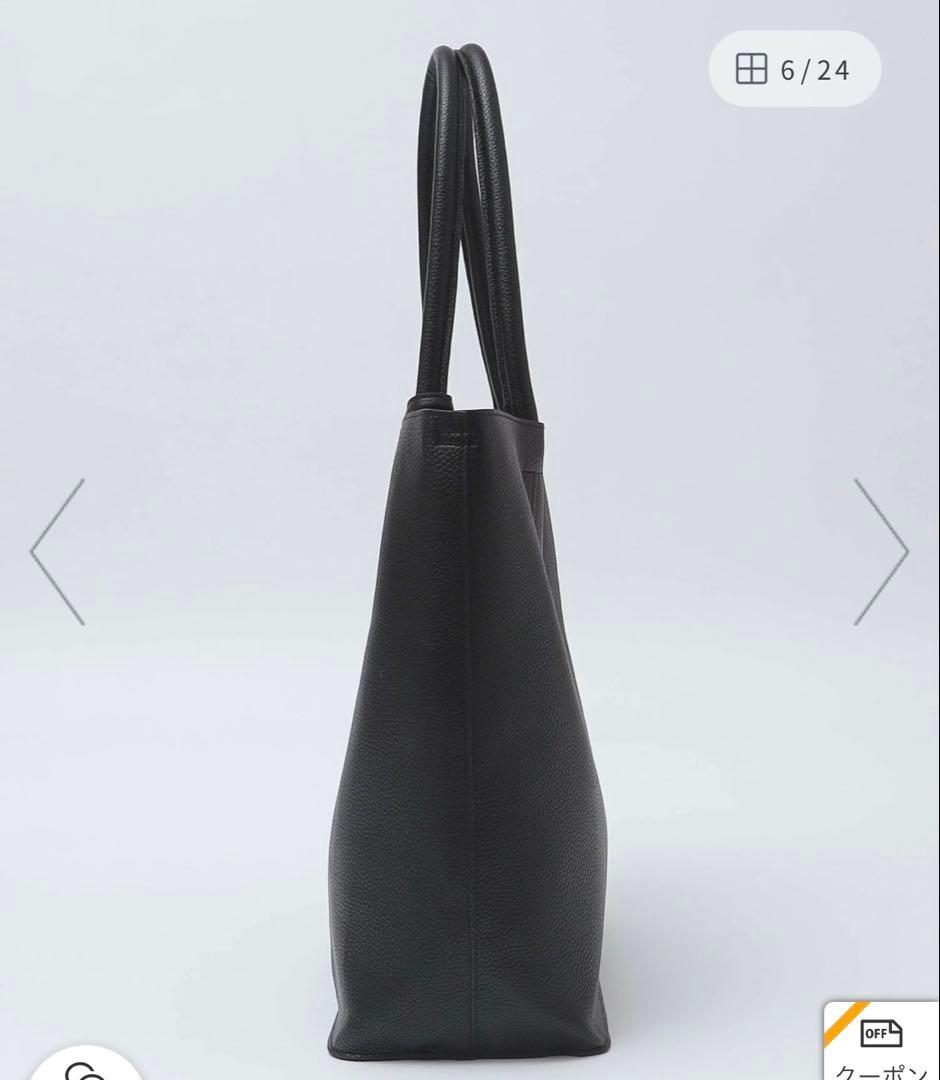Open the OFF クーポン coupon button

883,1043
